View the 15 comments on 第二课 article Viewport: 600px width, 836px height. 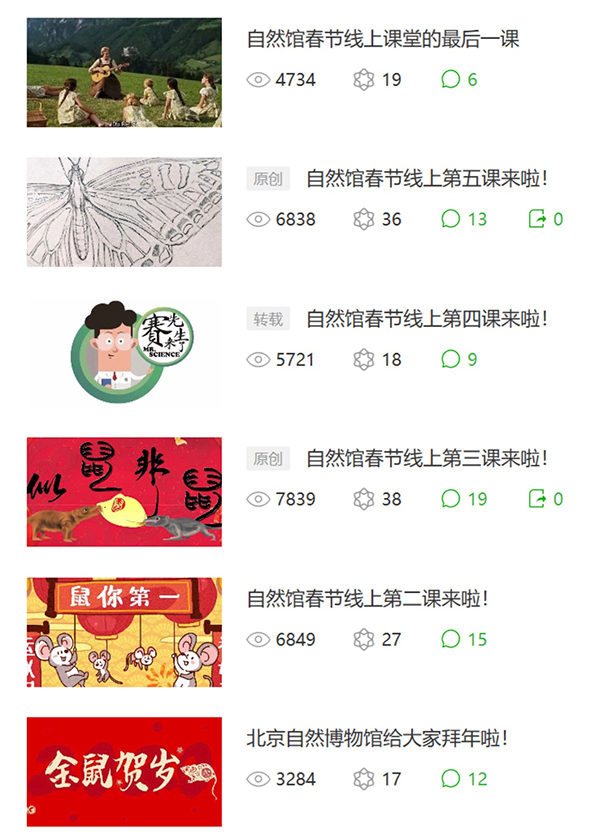[464, 639]
